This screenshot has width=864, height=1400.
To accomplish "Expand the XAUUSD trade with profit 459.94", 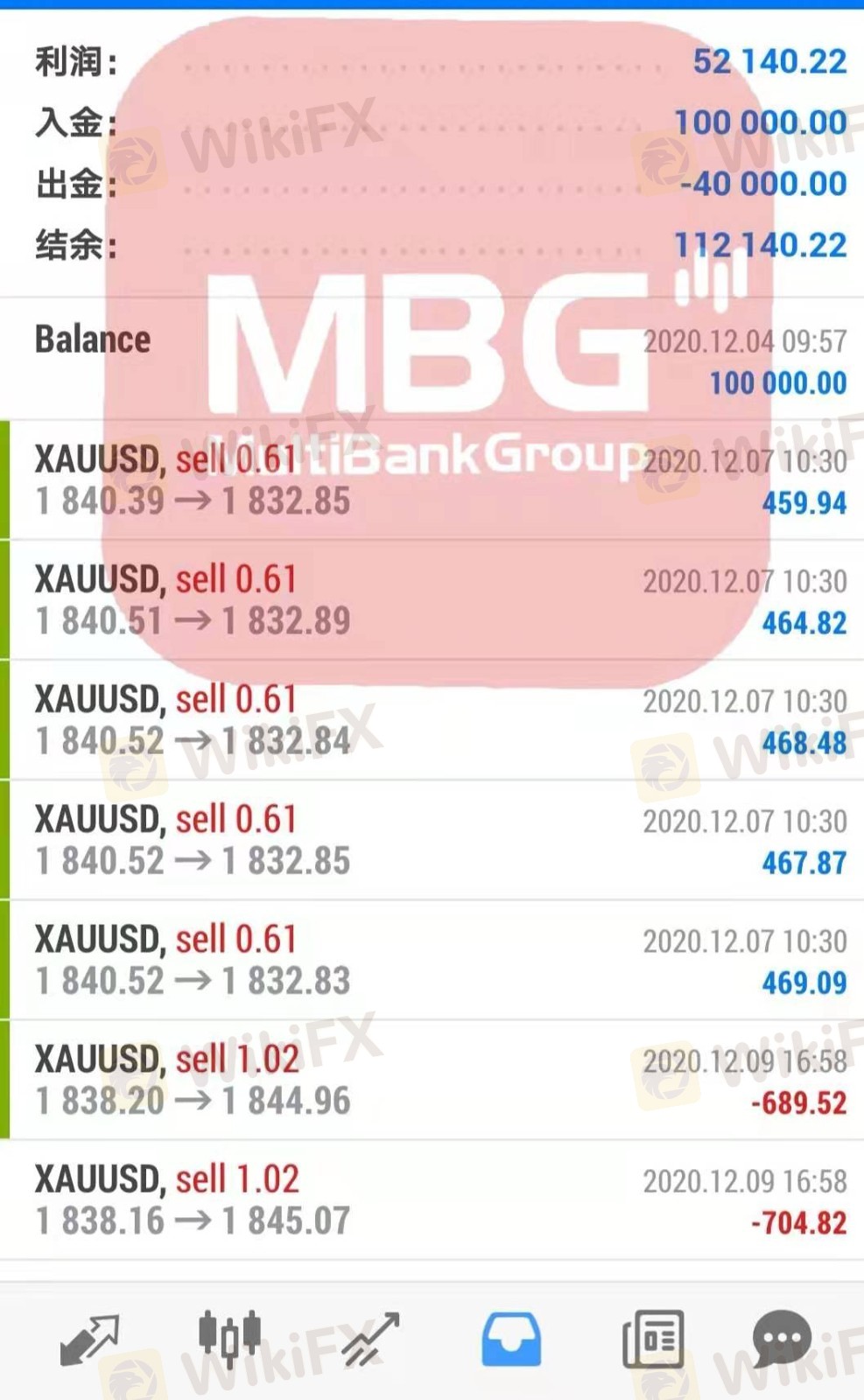I will 432,480.
